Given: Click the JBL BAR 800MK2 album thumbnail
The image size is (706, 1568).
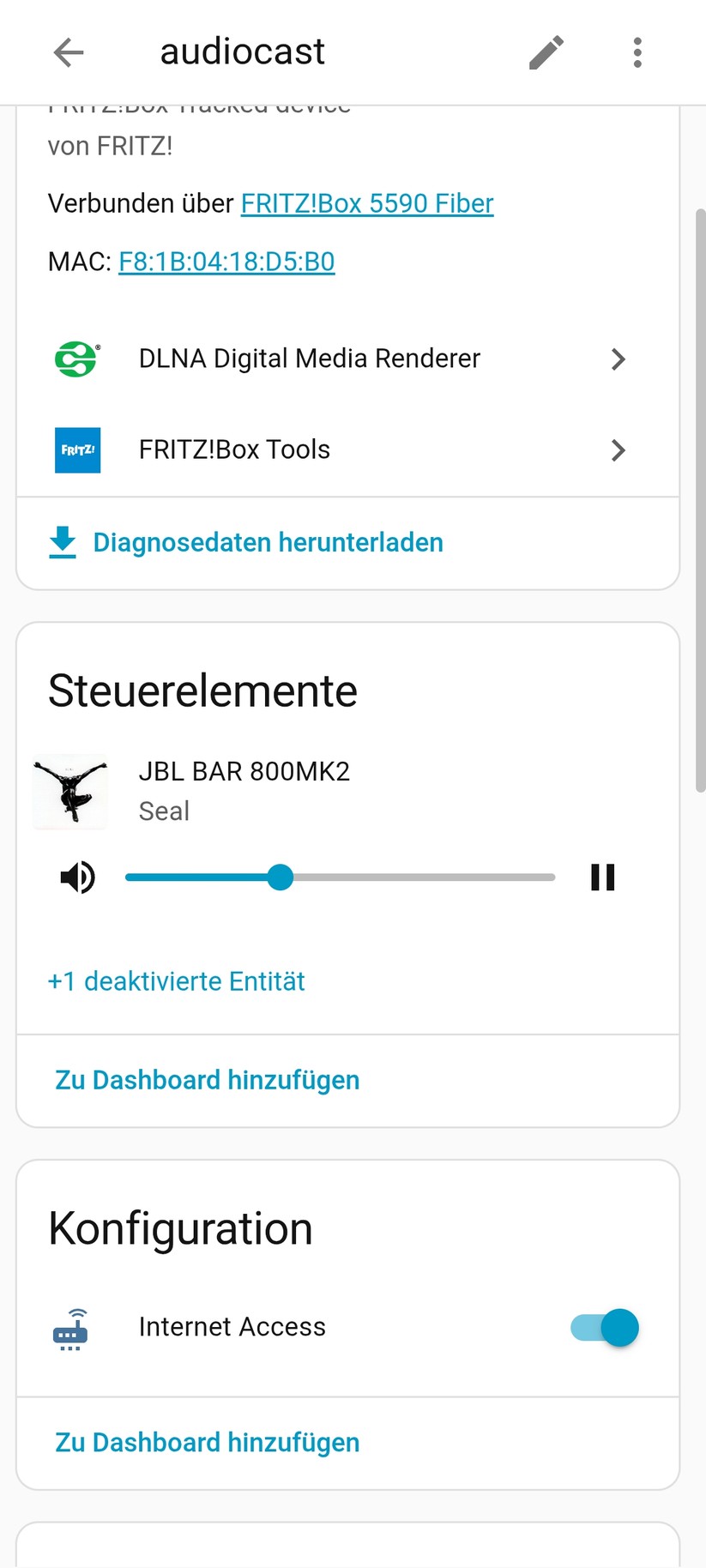Looking at the screenshot, I should (x=69, y=791).
